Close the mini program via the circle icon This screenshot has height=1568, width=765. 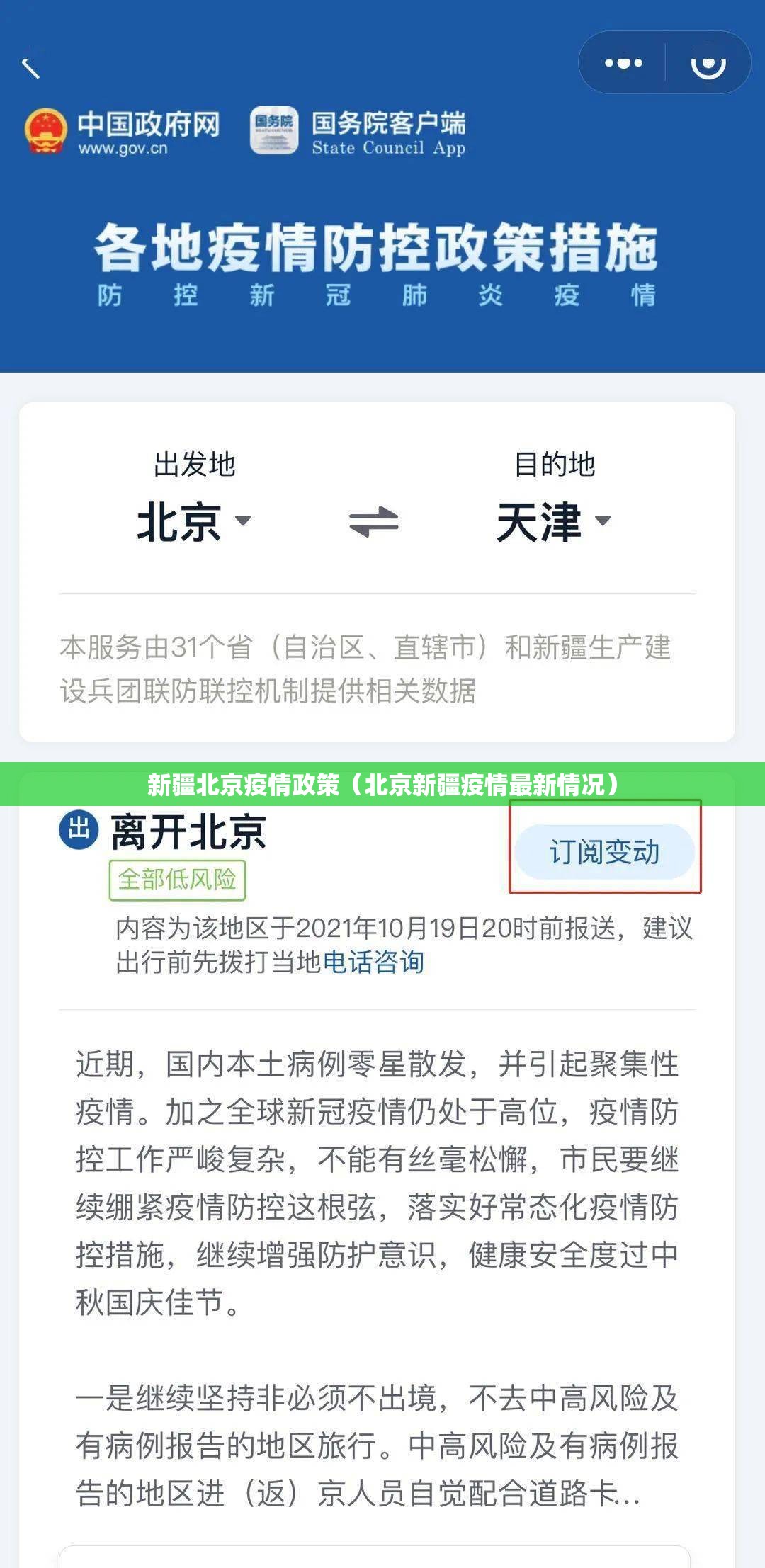[708, 63]
